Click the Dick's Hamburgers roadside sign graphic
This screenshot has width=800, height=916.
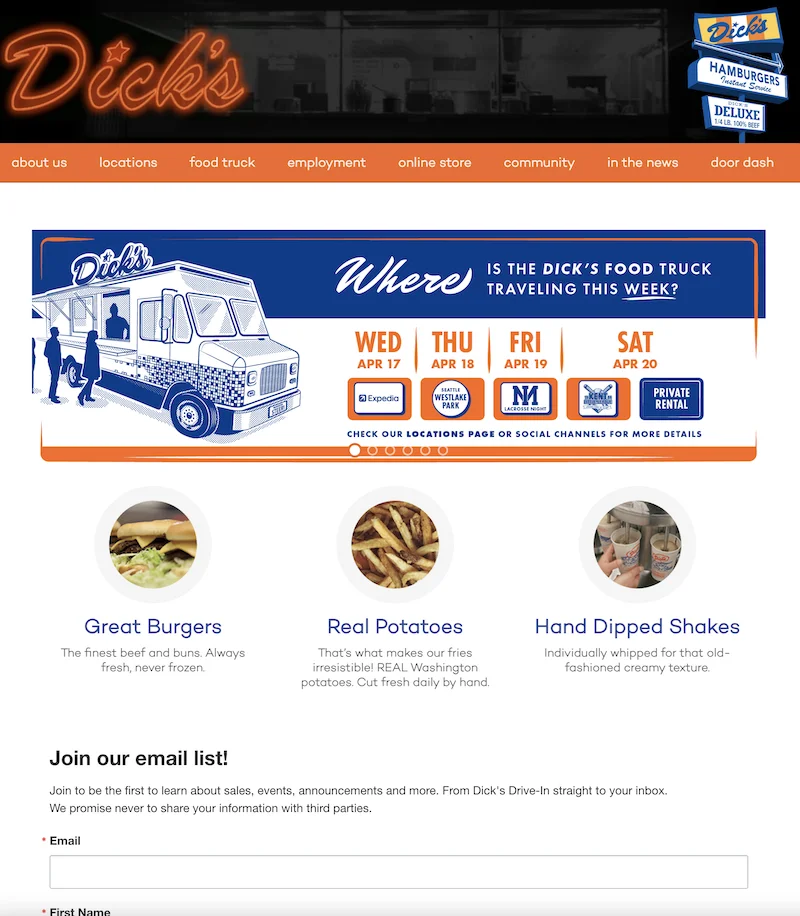coord(740,67)
